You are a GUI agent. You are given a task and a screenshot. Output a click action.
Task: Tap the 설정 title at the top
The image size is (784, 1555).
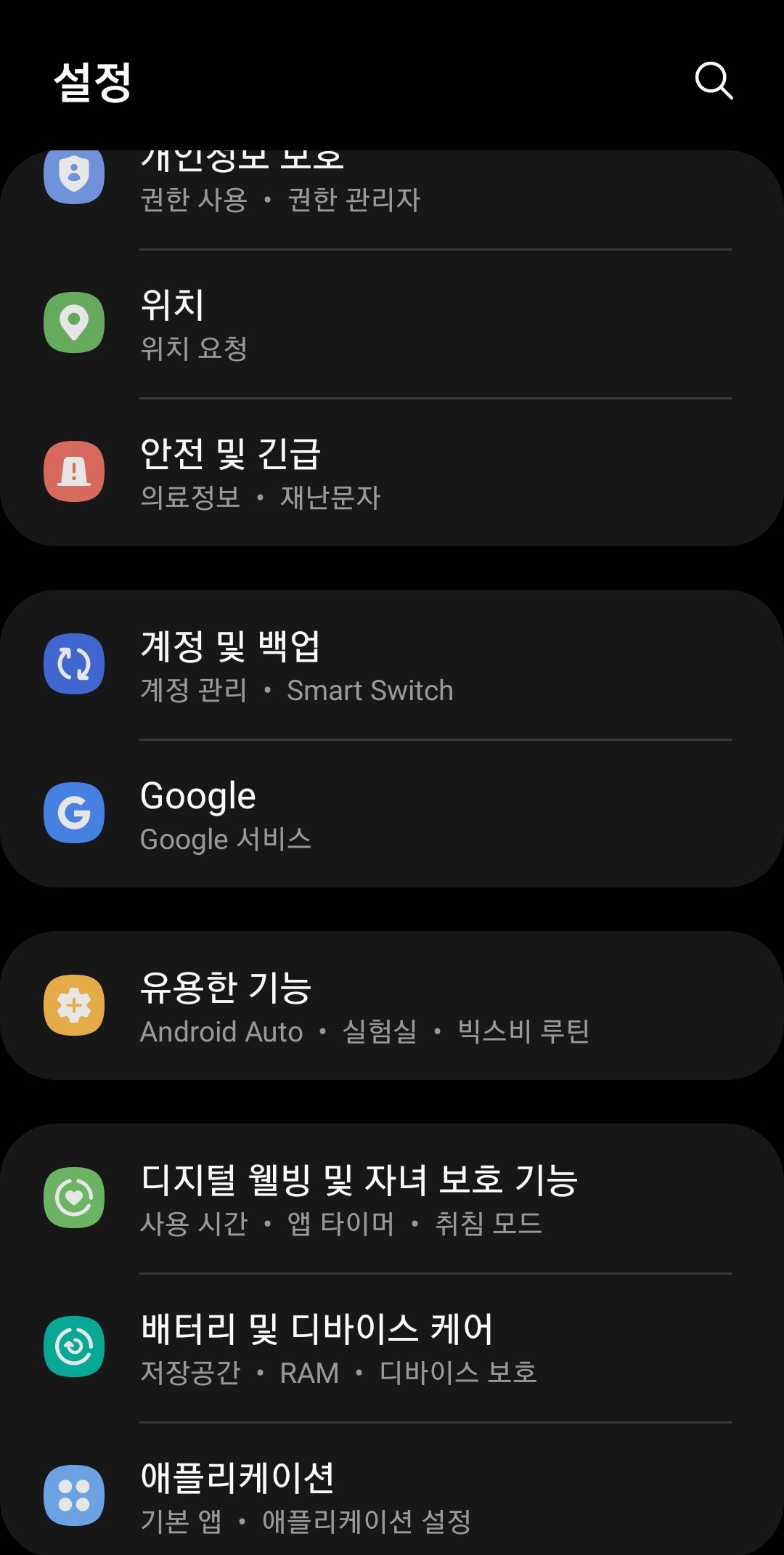click(92, 82)
